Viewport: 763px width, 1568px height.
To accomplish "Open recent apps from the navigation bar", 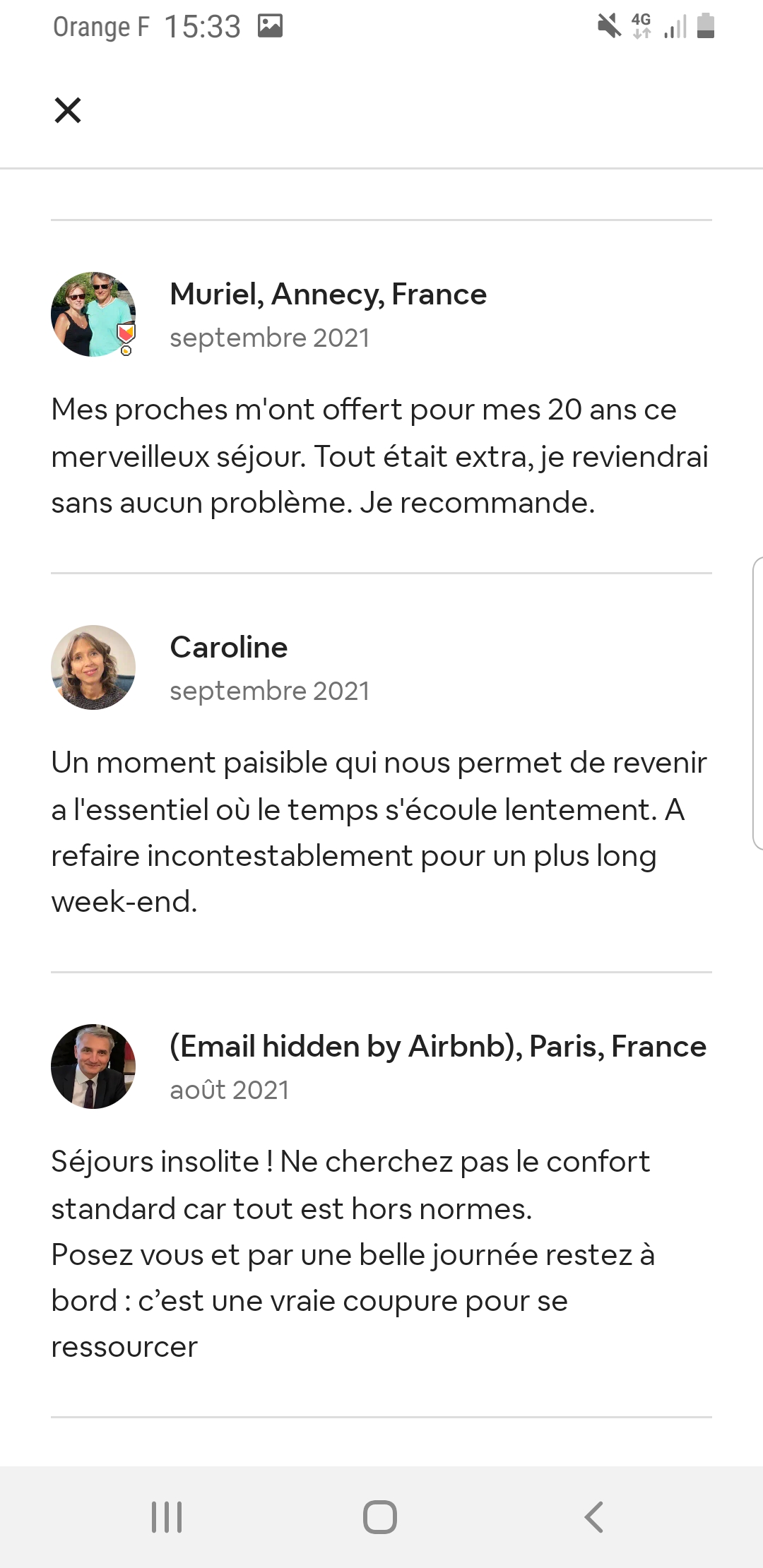I will coord(167,1516).
